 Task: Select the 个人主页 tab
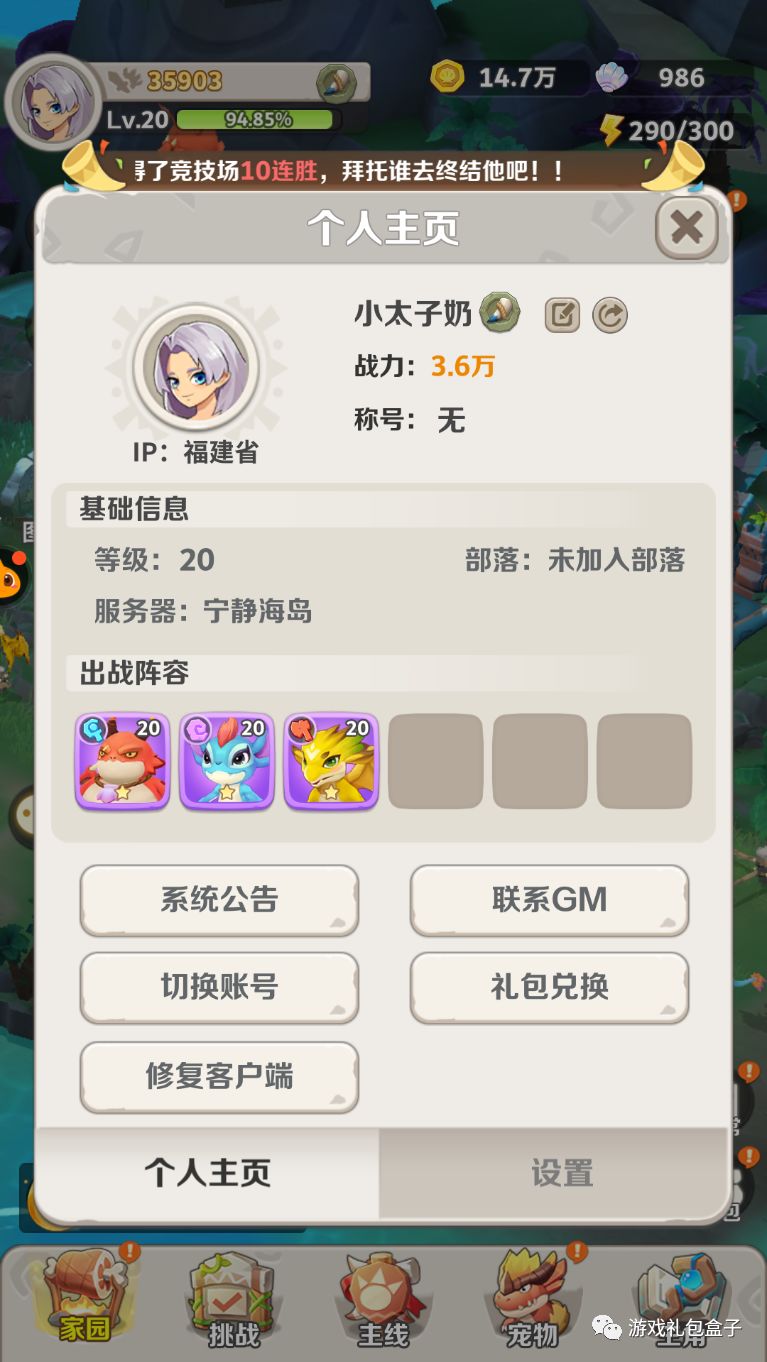pyautogui.click(x=205, y=1175)
